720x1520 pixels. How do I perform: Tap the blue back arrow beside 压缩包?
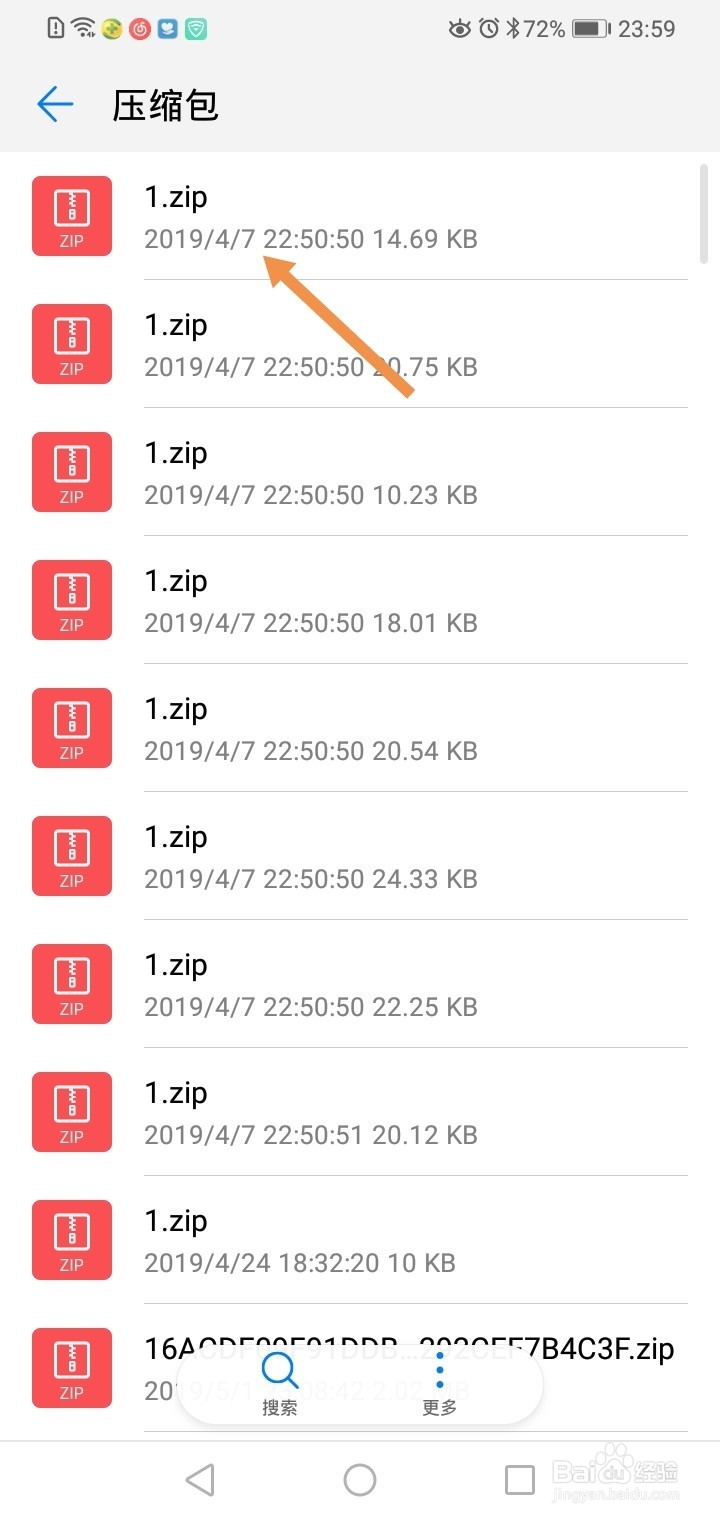[x=55, y=104]
